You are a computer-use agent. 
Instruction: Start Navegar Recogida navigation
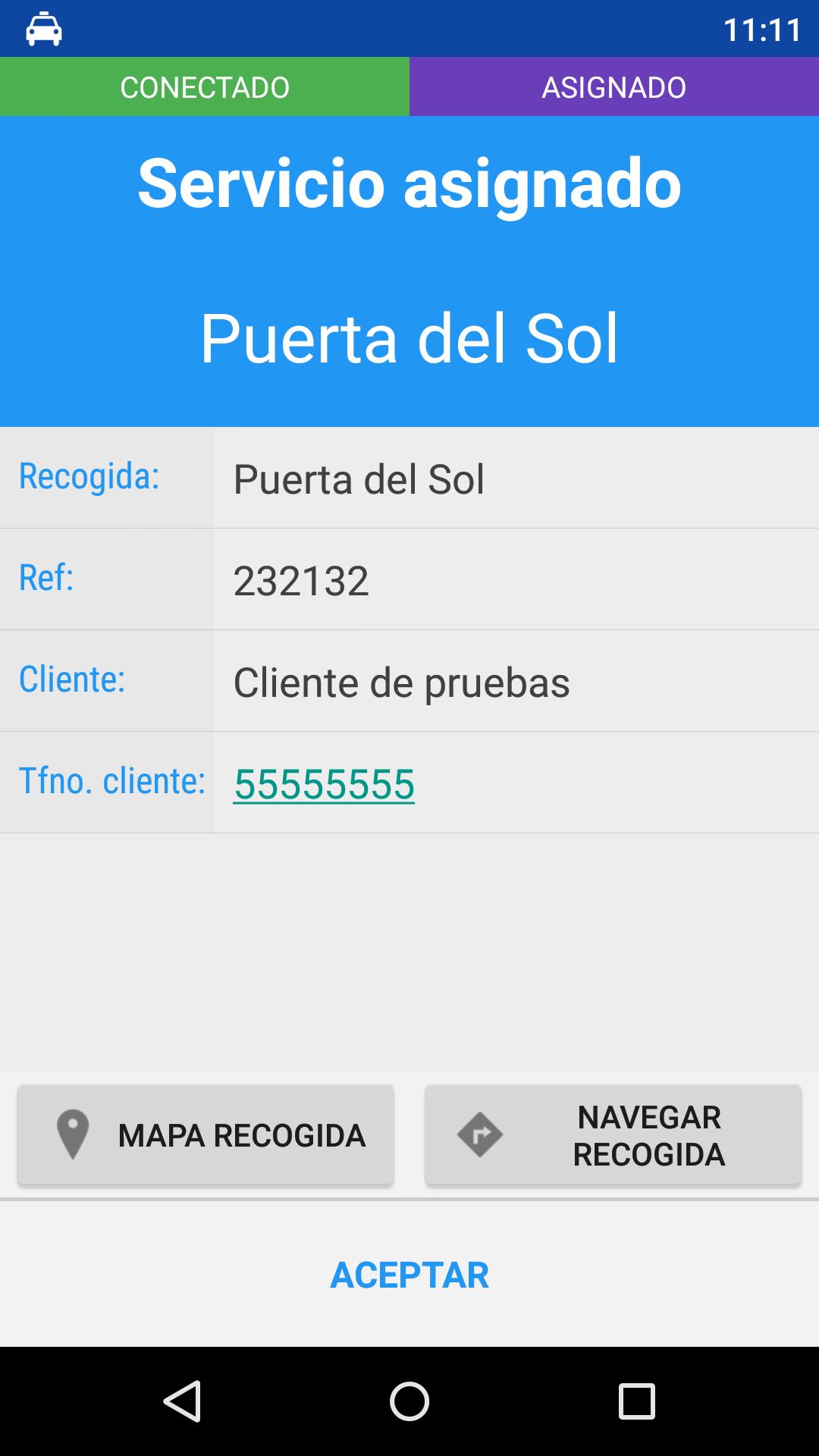pos(613,1134)
